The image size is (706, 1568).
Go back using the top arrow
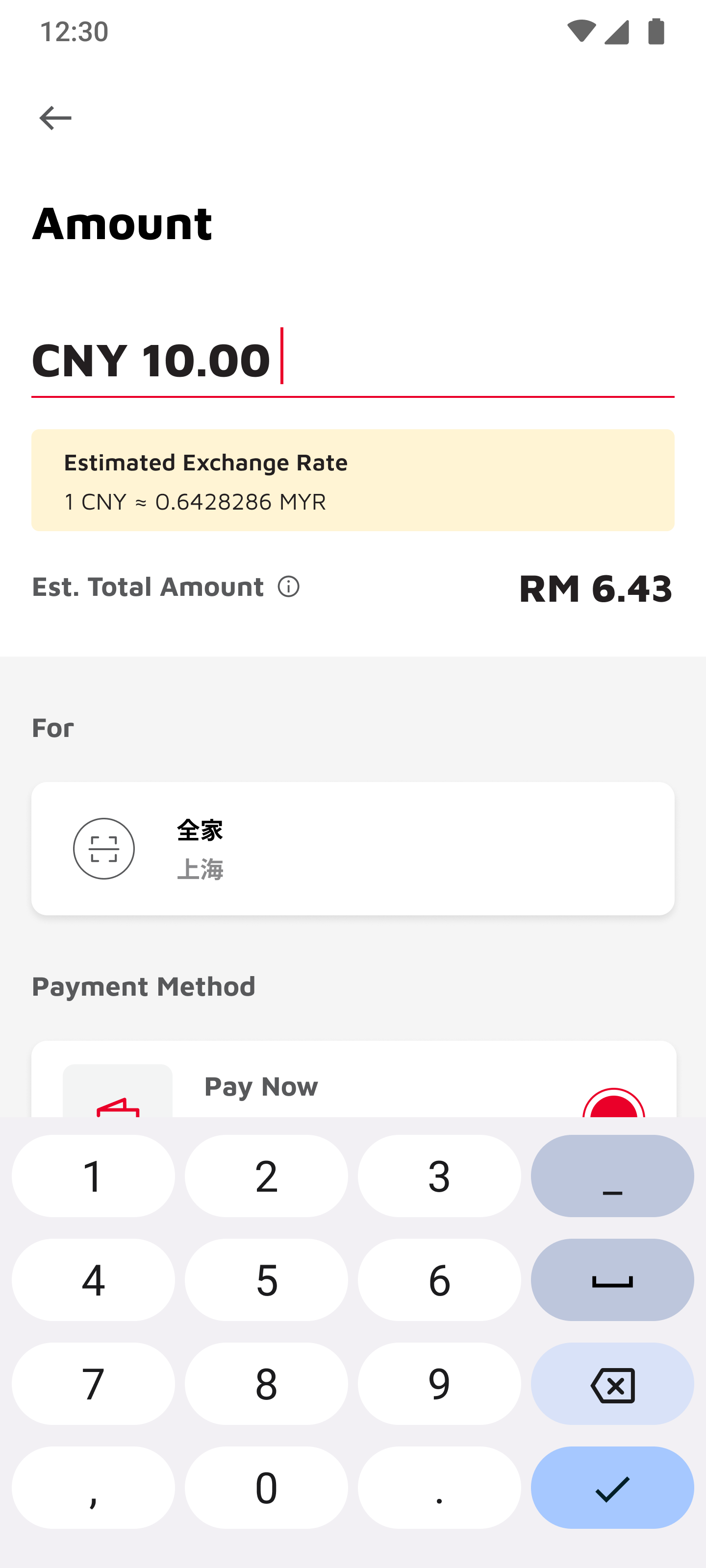pos(55,118)
